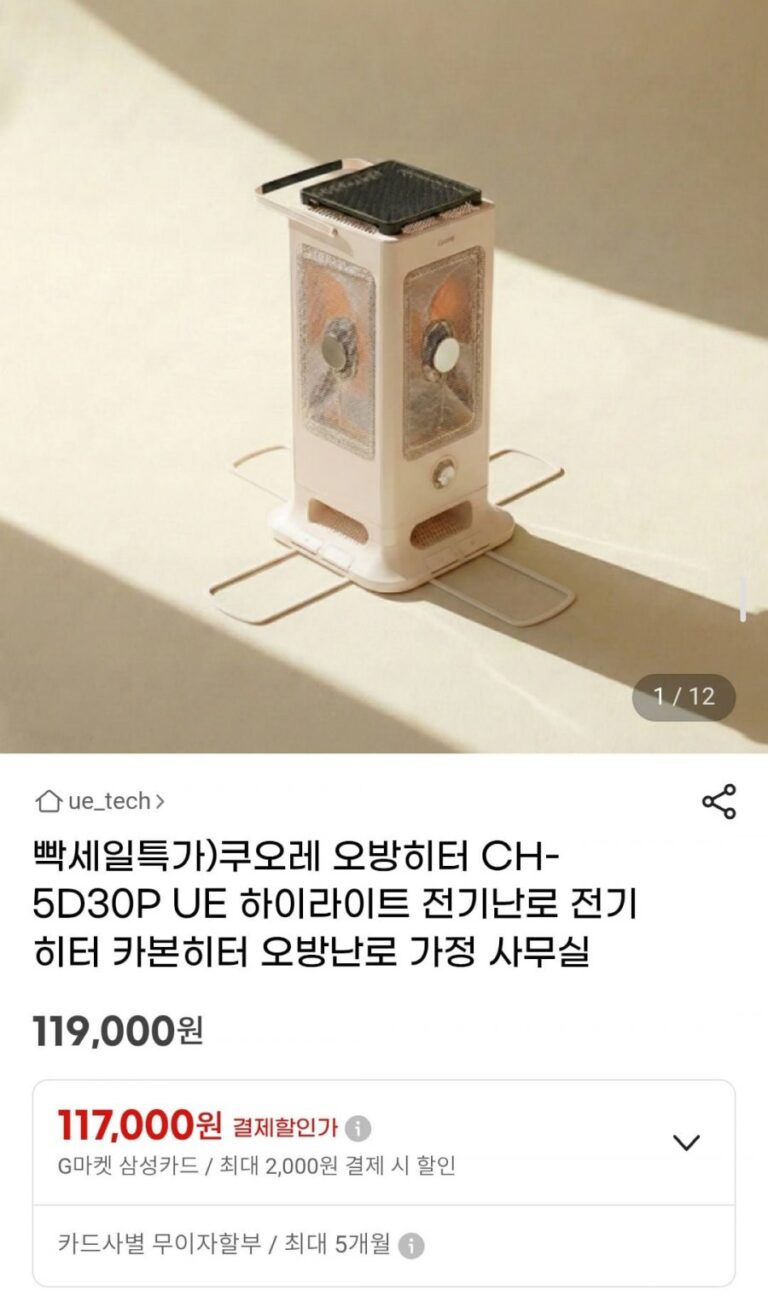Show info about 결제할인가
The image size is (768, 1296).
(359, 1128)
